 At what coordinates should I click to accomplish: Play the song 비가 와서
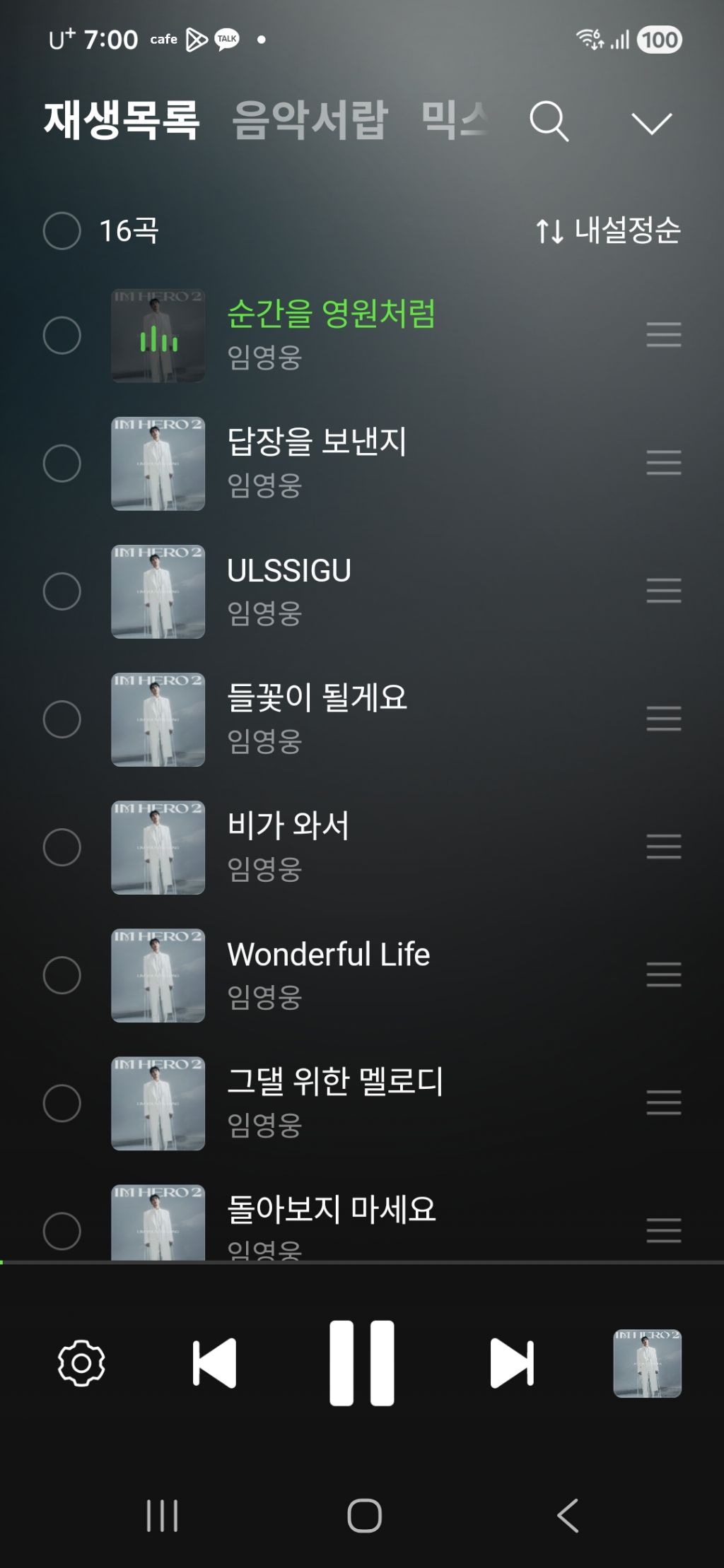pos(288,826)
